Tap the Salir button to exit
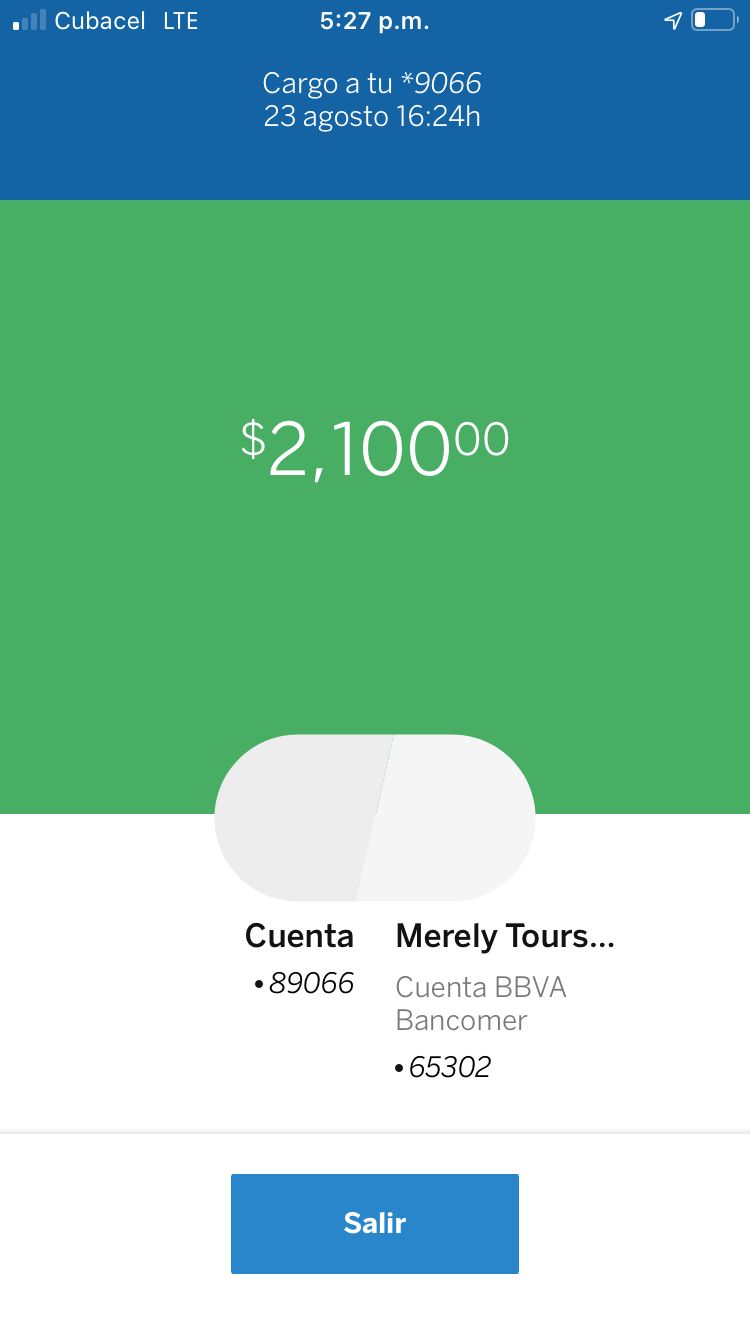The width and height of the screenshot is (750, 1334). [375, 1223]
